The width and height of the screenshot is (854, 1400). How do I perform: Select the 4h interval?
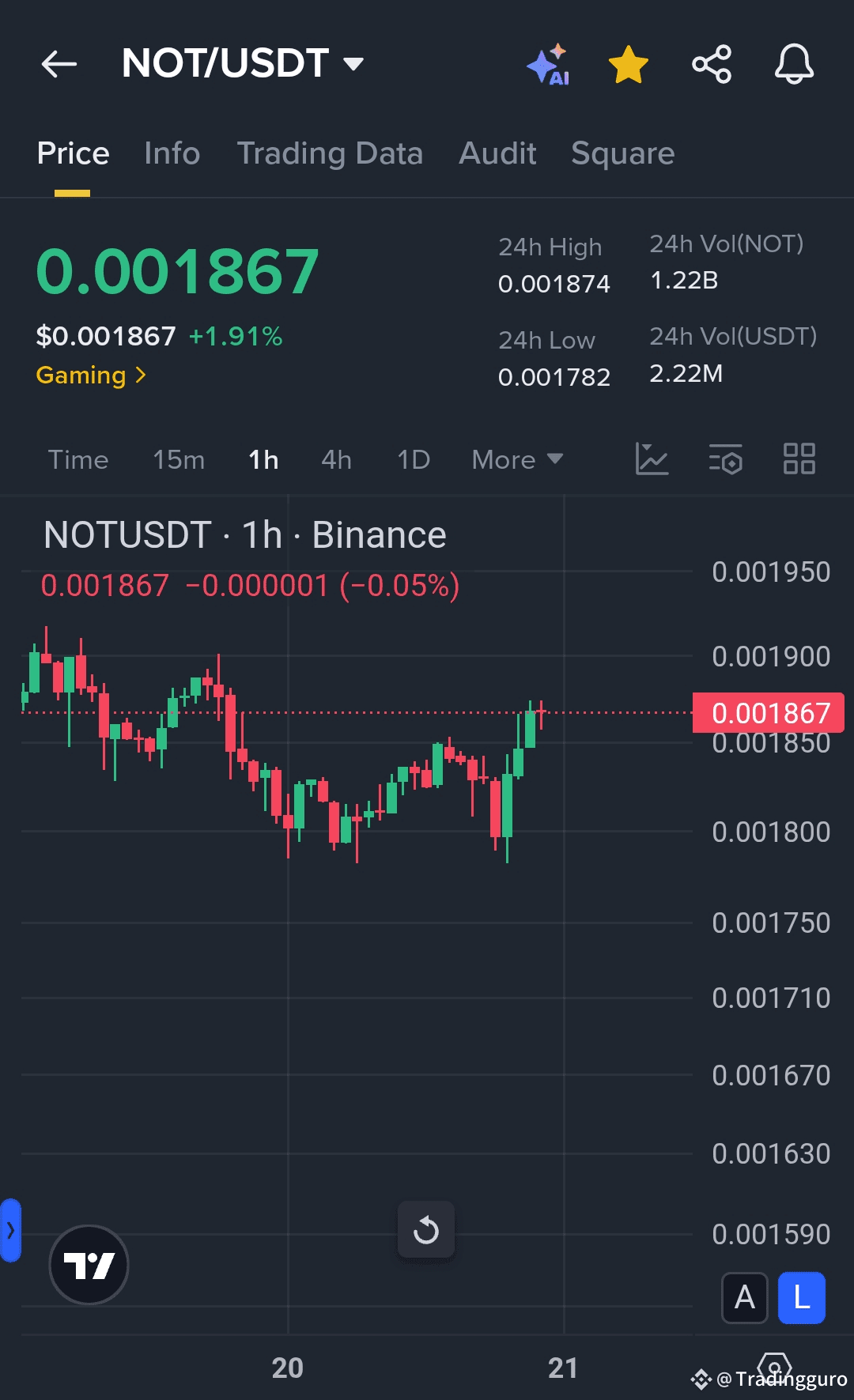(x=336, y=459)
